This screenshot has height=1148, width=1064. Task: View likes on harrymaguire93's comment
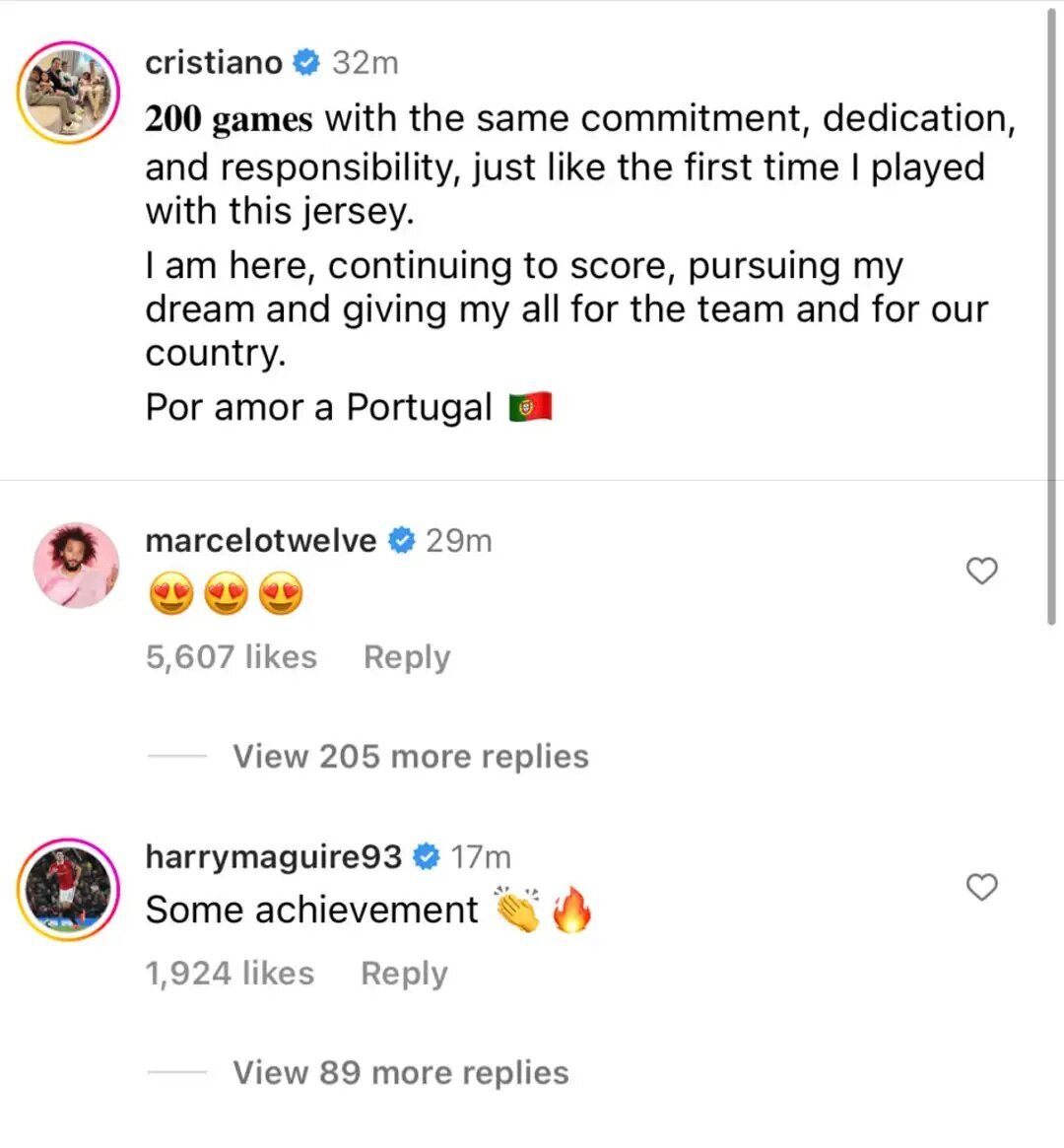tap(230, 974)
